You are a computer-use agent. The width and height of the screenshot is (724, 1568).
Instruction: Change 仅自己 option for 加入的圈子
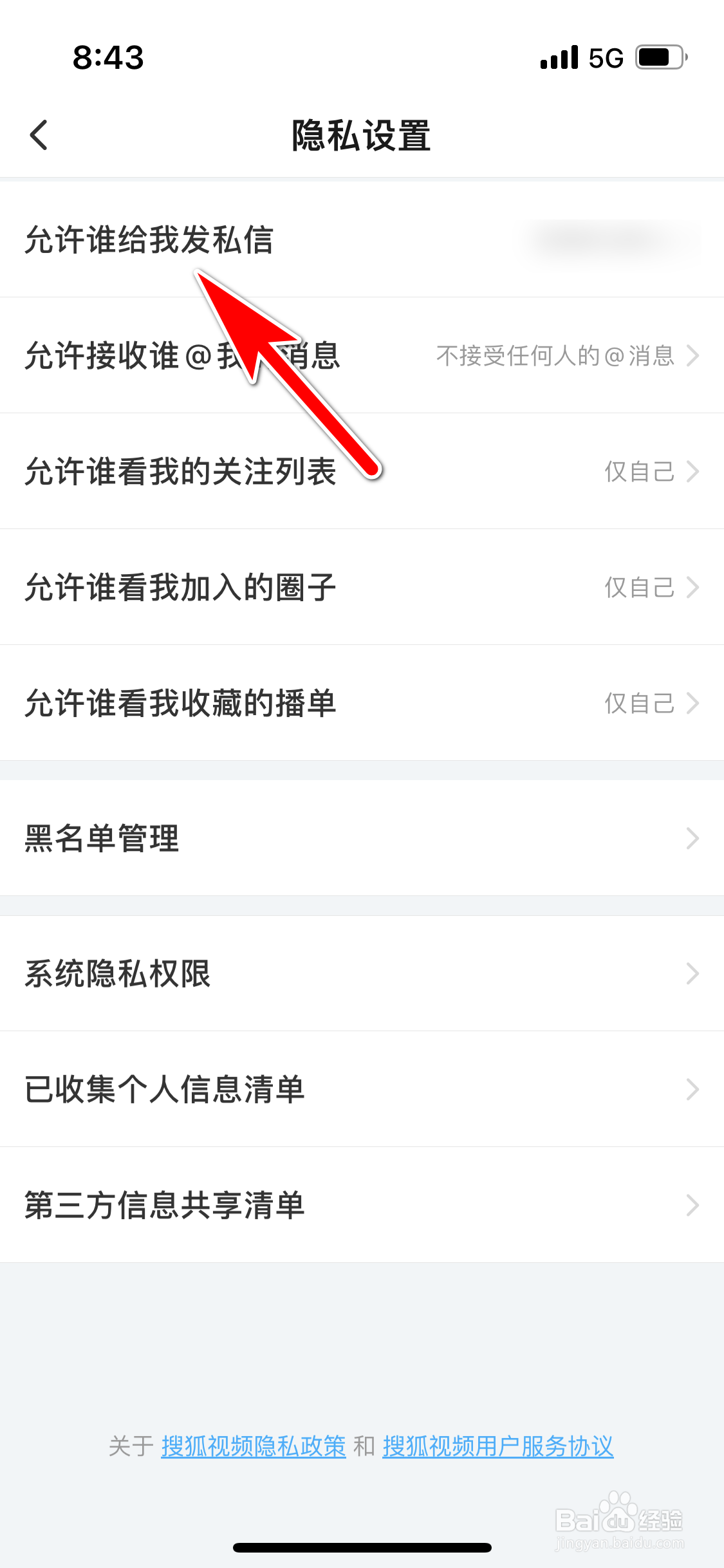pyautogui.click(x=639, y=586)
